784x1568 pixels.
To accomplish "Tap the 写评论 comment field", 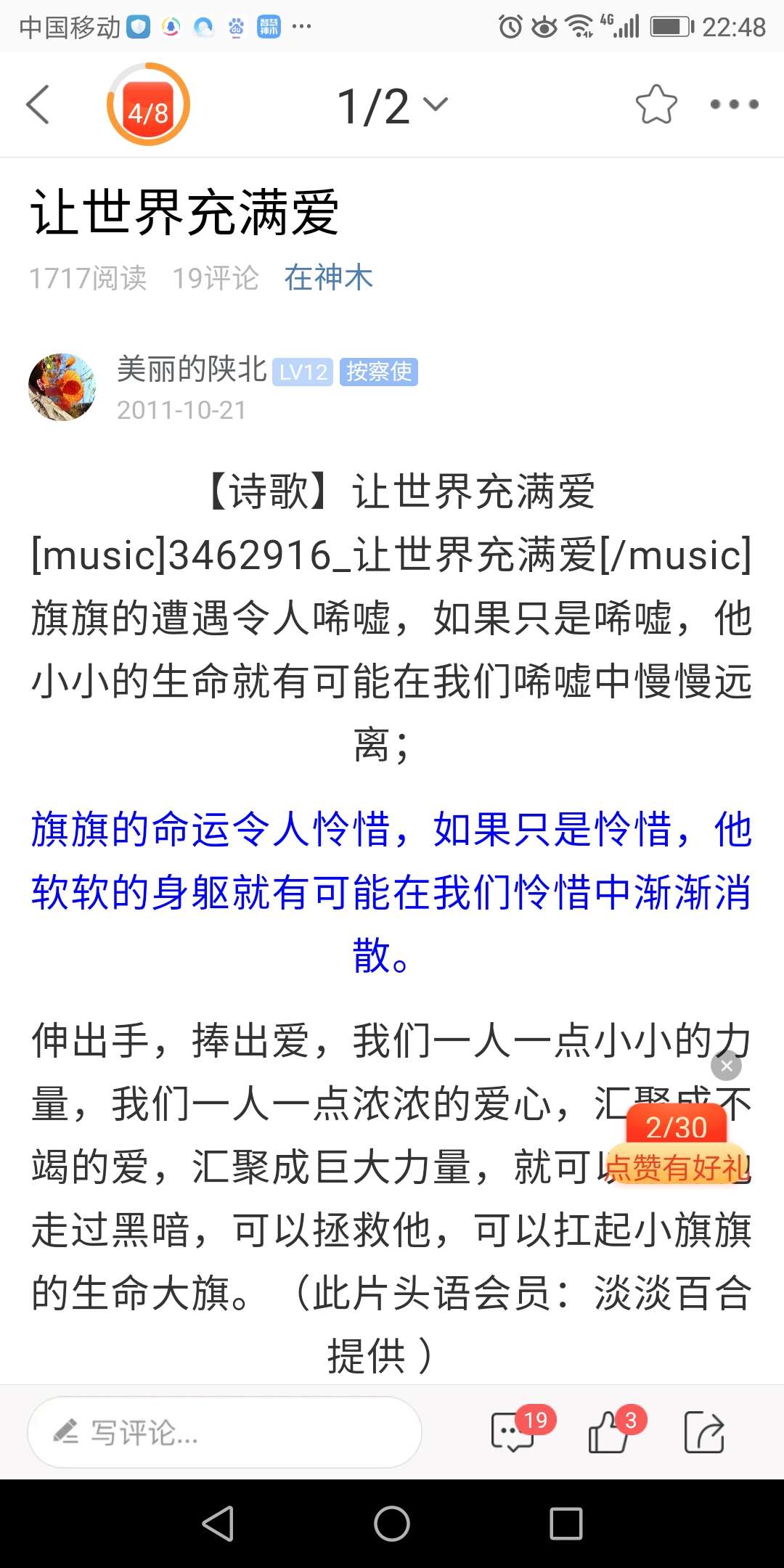I will pyautogui.click(x=225, y=1432).
